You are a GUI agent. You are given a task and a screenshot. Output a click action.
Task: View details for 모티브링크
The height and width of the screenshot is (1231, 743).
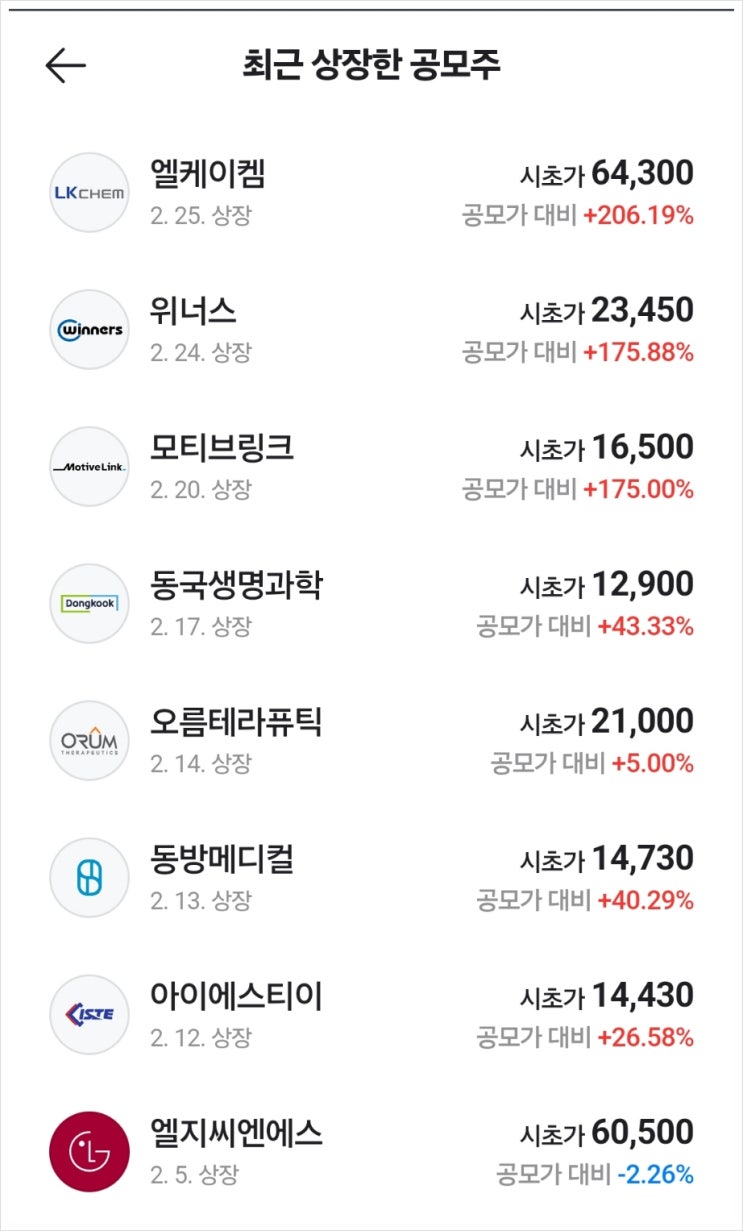click(x=370, y=466)
